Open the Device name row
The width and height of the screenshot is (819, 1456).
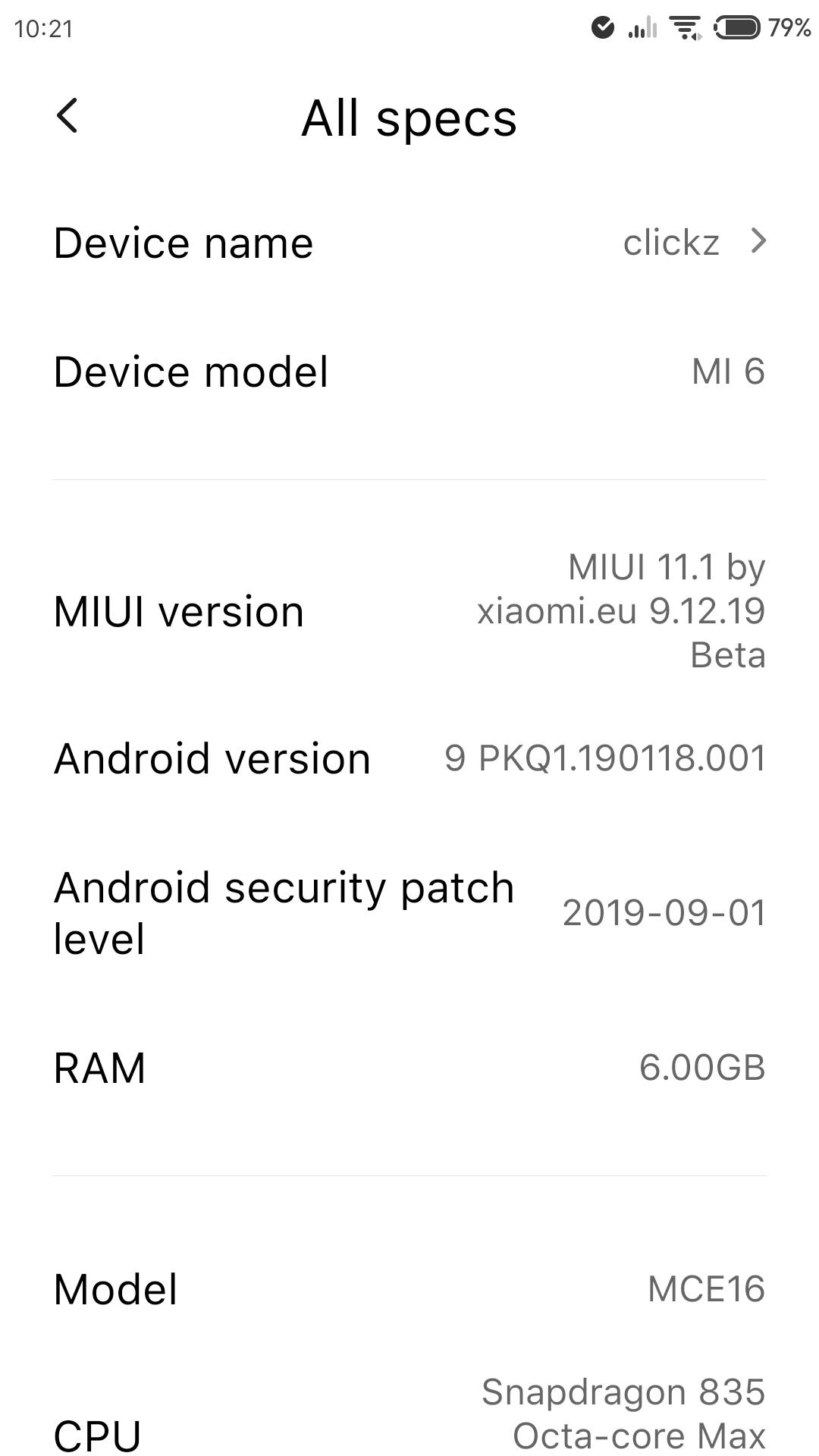click(x=409, y=243)
